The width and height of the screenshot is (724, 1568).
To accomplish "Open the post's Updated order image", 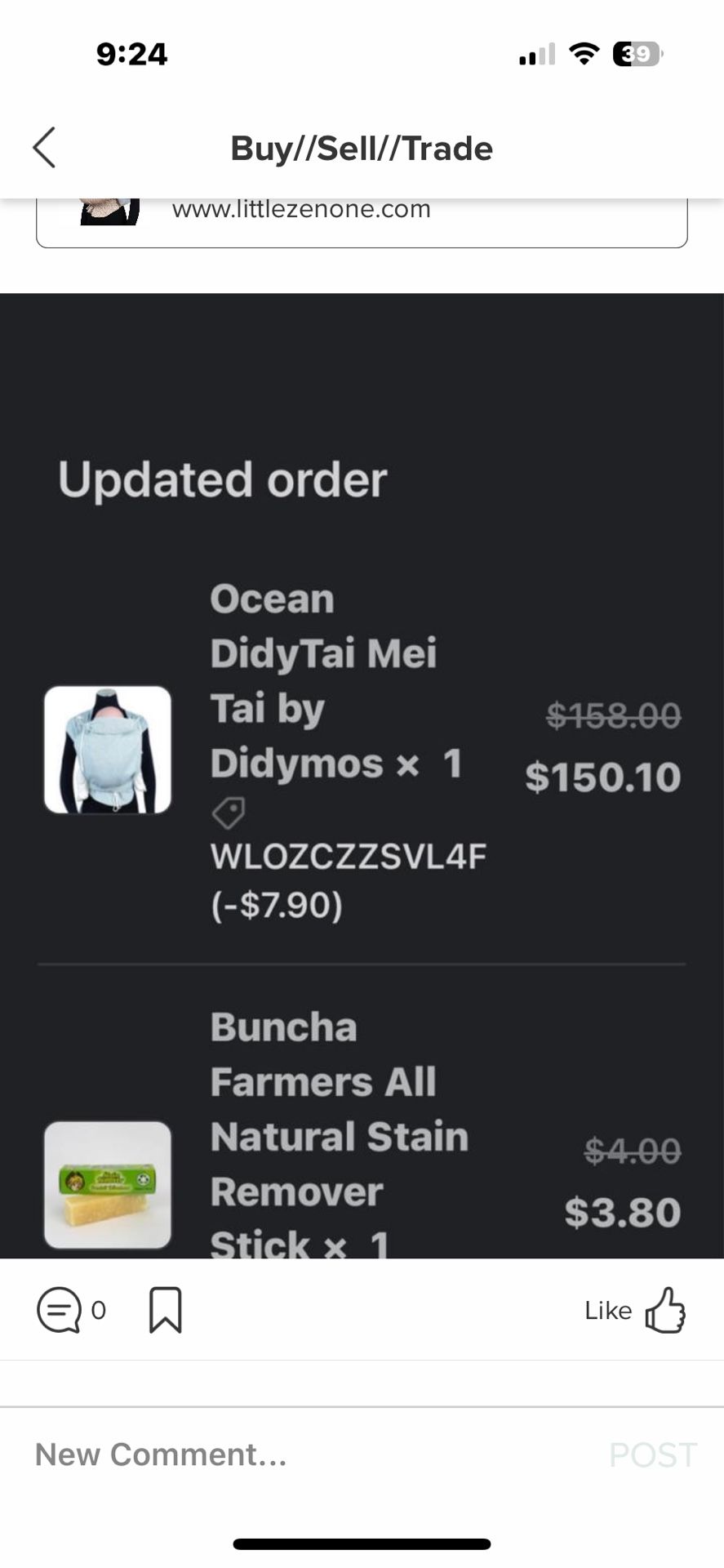I will tap(362, 776).
